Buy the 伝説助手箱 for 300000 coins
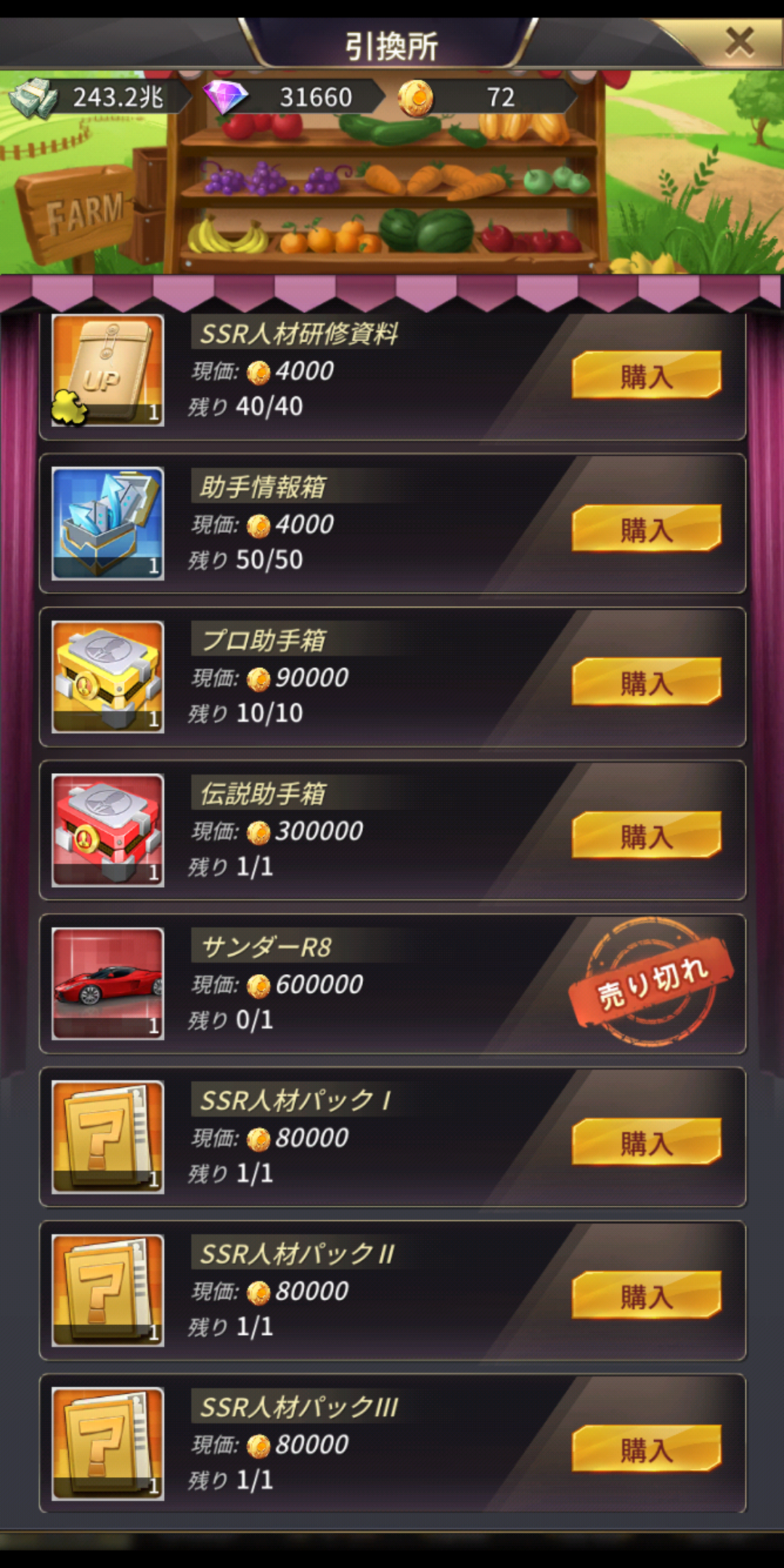Screen dimensions: 784x1568 pyautogui.click(x=646, y=836)
